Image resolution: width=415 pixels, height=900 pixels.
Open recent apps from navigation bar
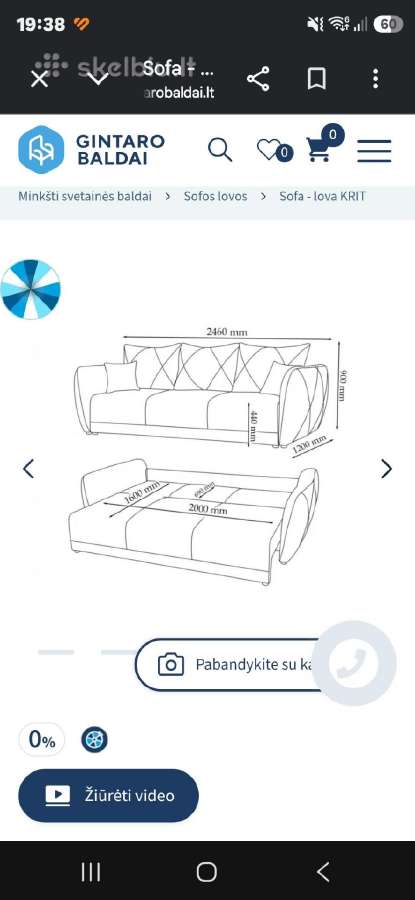[91, 872]
